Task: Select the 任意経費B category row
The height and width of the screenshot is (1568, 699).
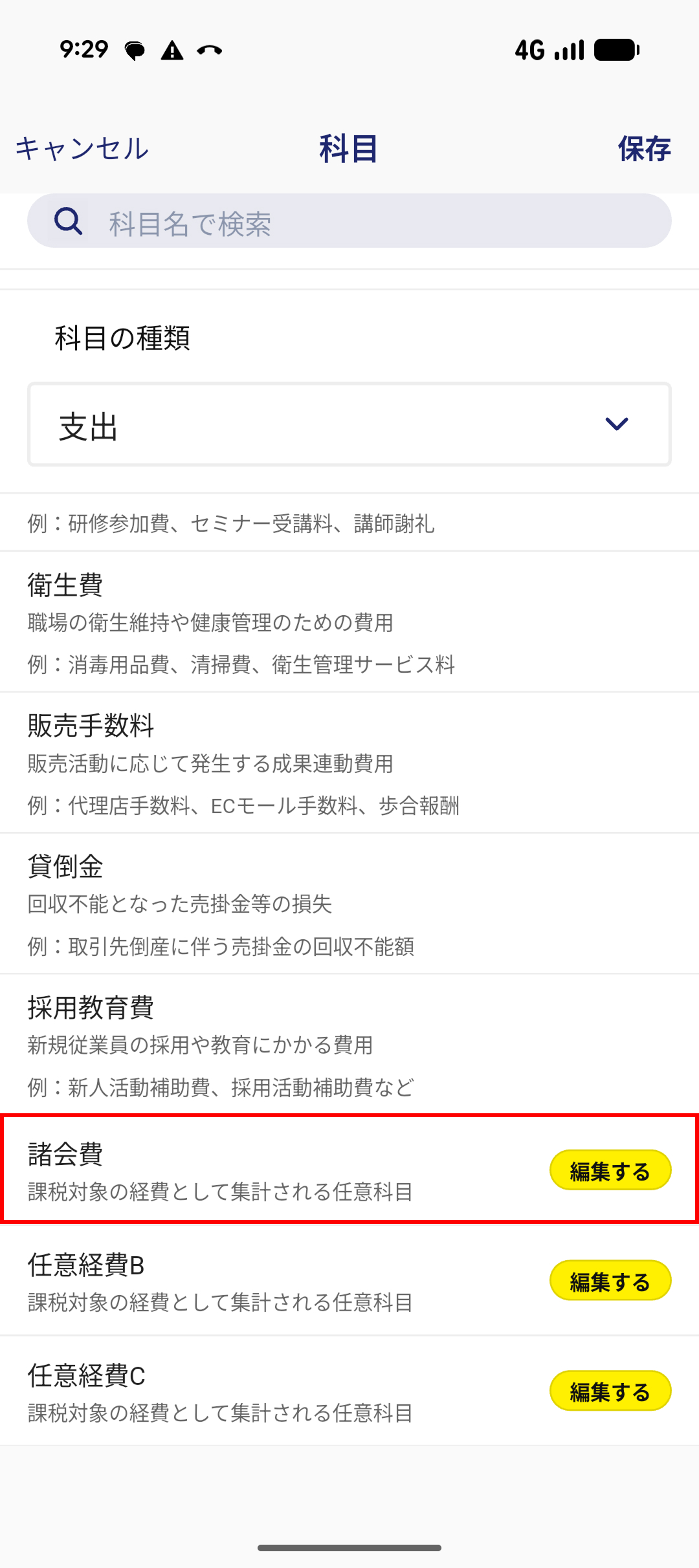Action: pos(349,1280)
